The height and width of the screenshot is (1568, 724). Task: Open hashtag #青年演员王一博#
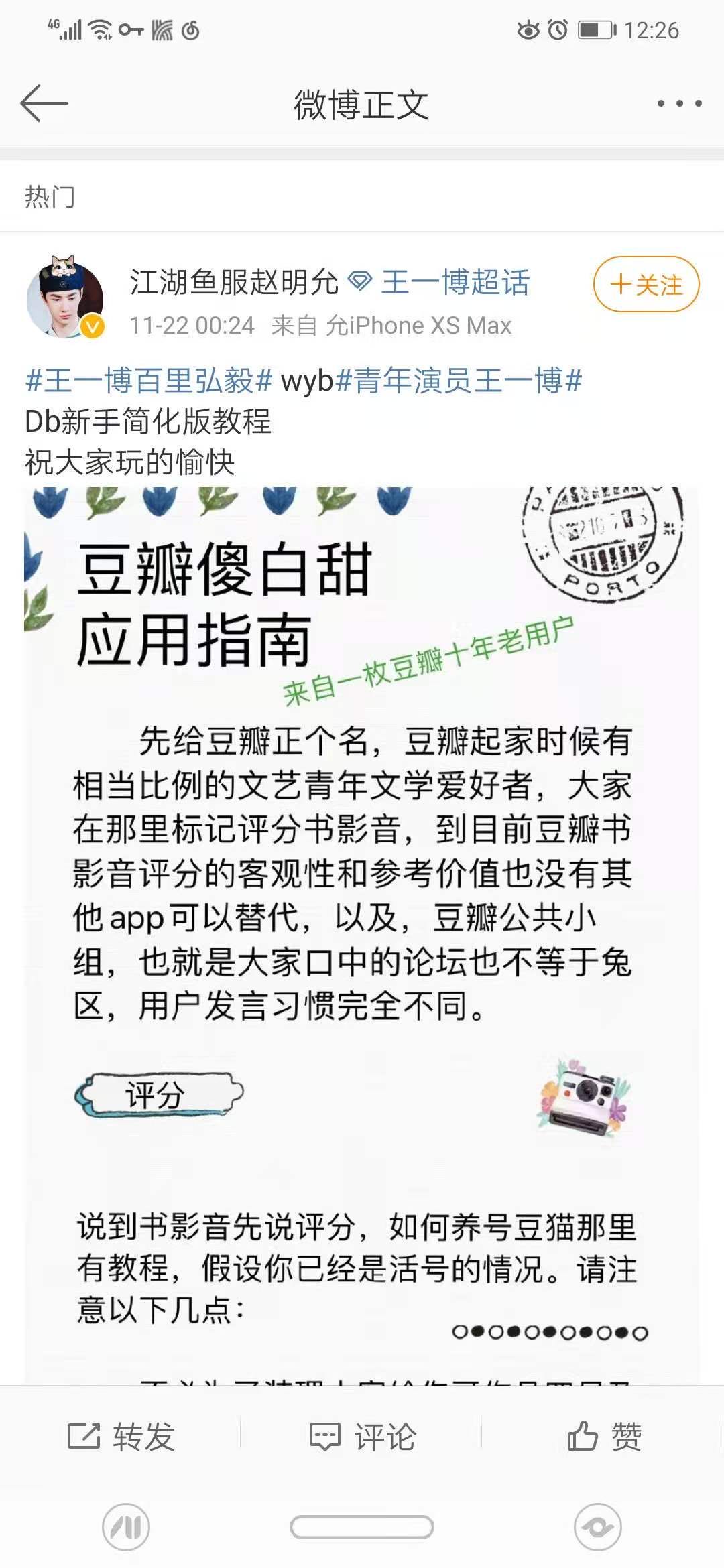click(459, 381)
